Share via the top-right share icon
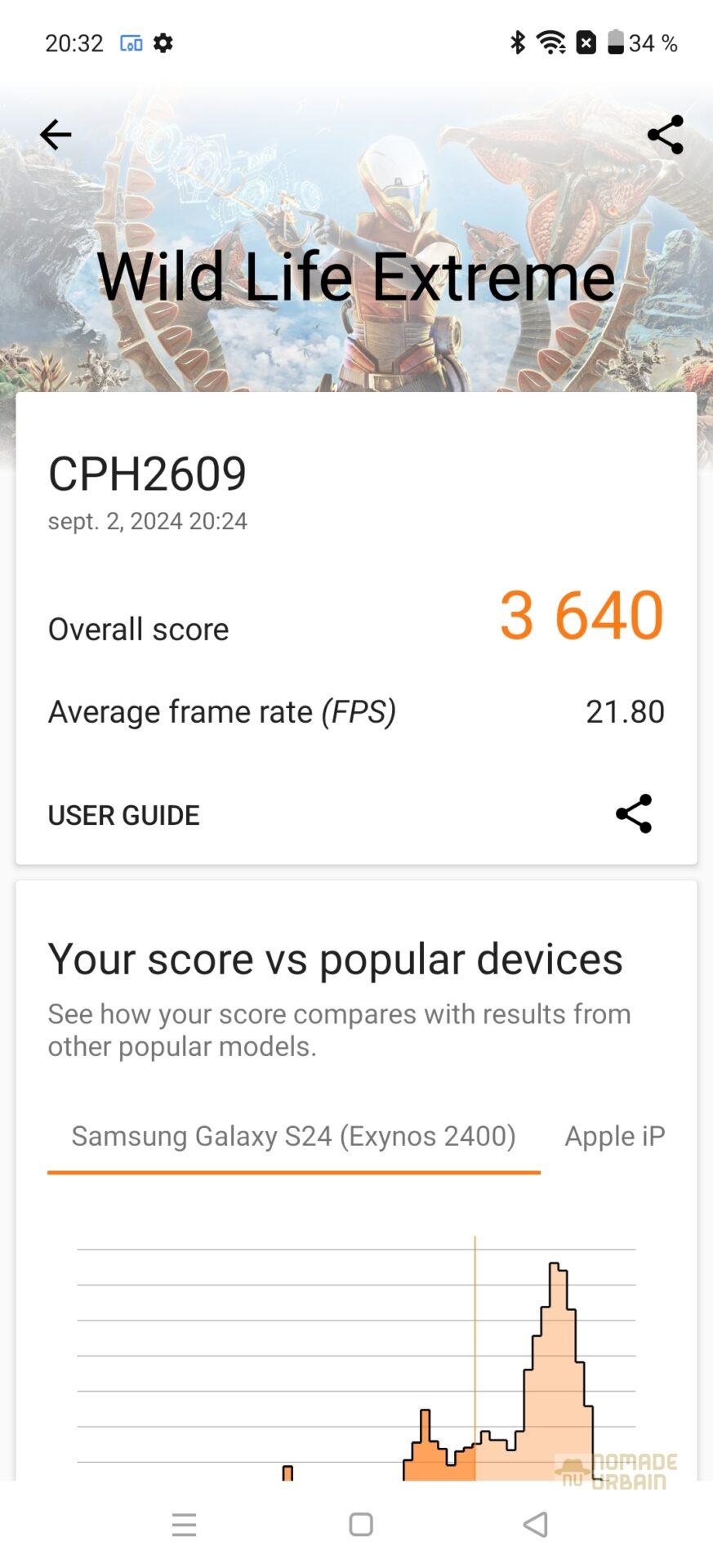 (665, 135)
